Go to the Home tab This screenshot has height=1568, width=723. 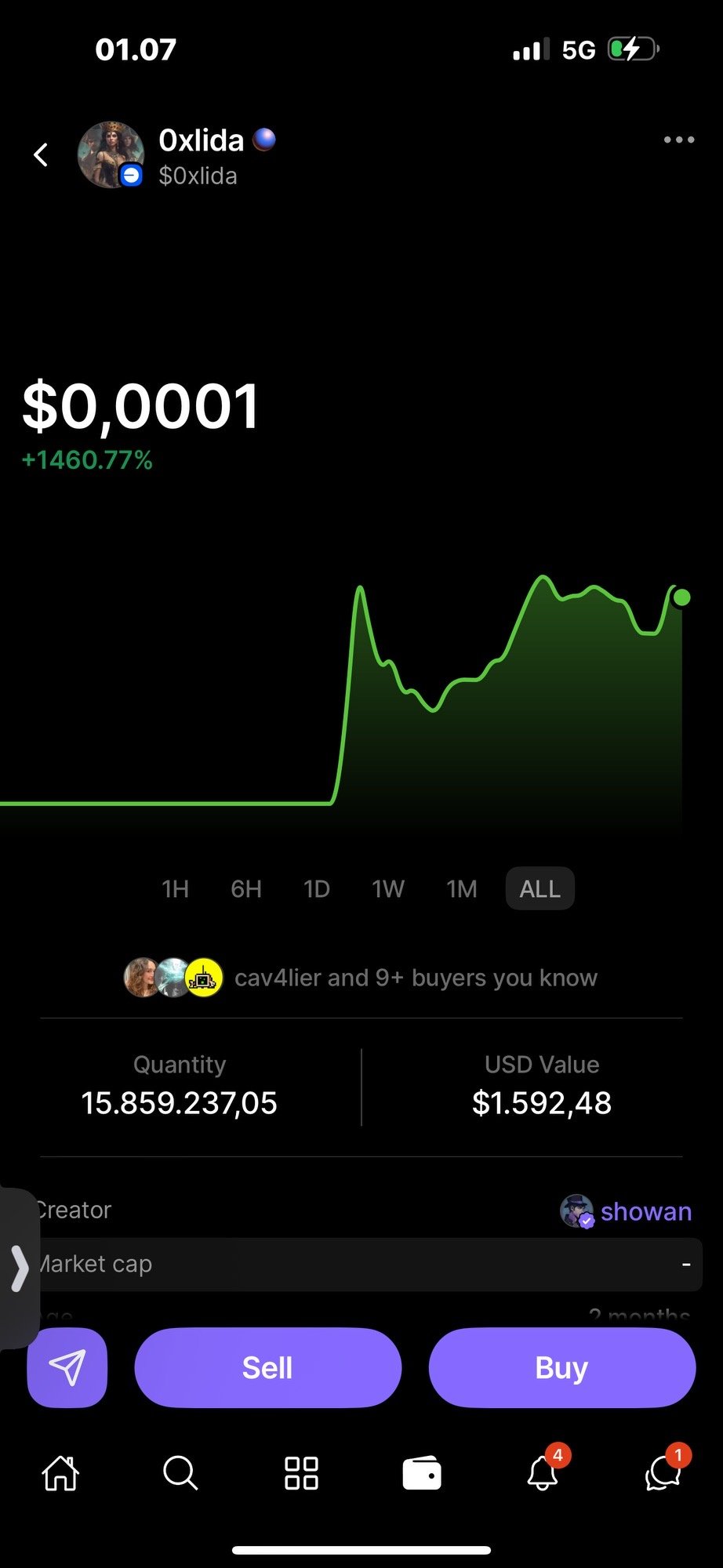60,1473
